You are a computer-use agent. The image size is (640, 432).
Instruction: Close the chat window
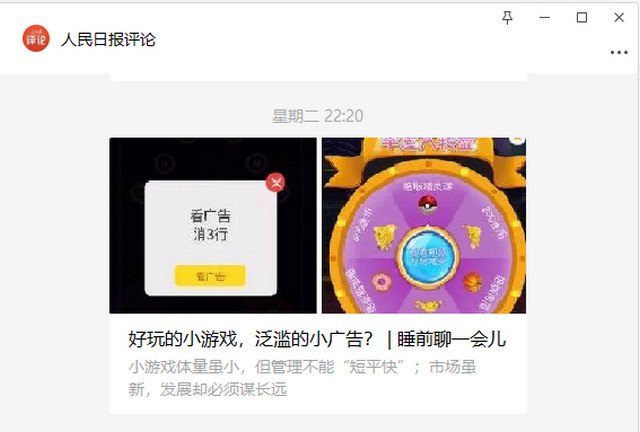[x=618, y=17]
